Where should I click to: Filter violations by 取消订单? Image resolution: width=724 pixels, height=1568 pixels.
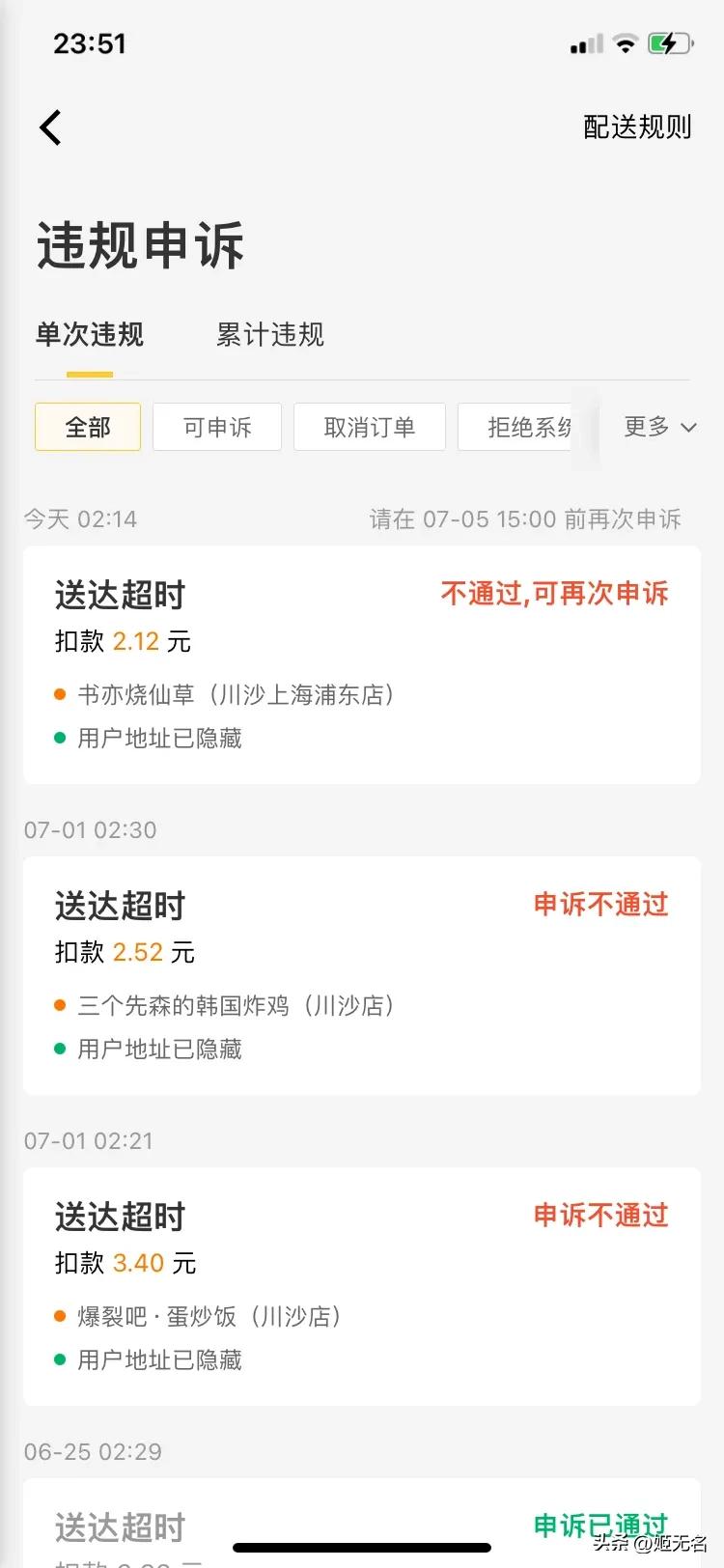click(x=370, y=427)
